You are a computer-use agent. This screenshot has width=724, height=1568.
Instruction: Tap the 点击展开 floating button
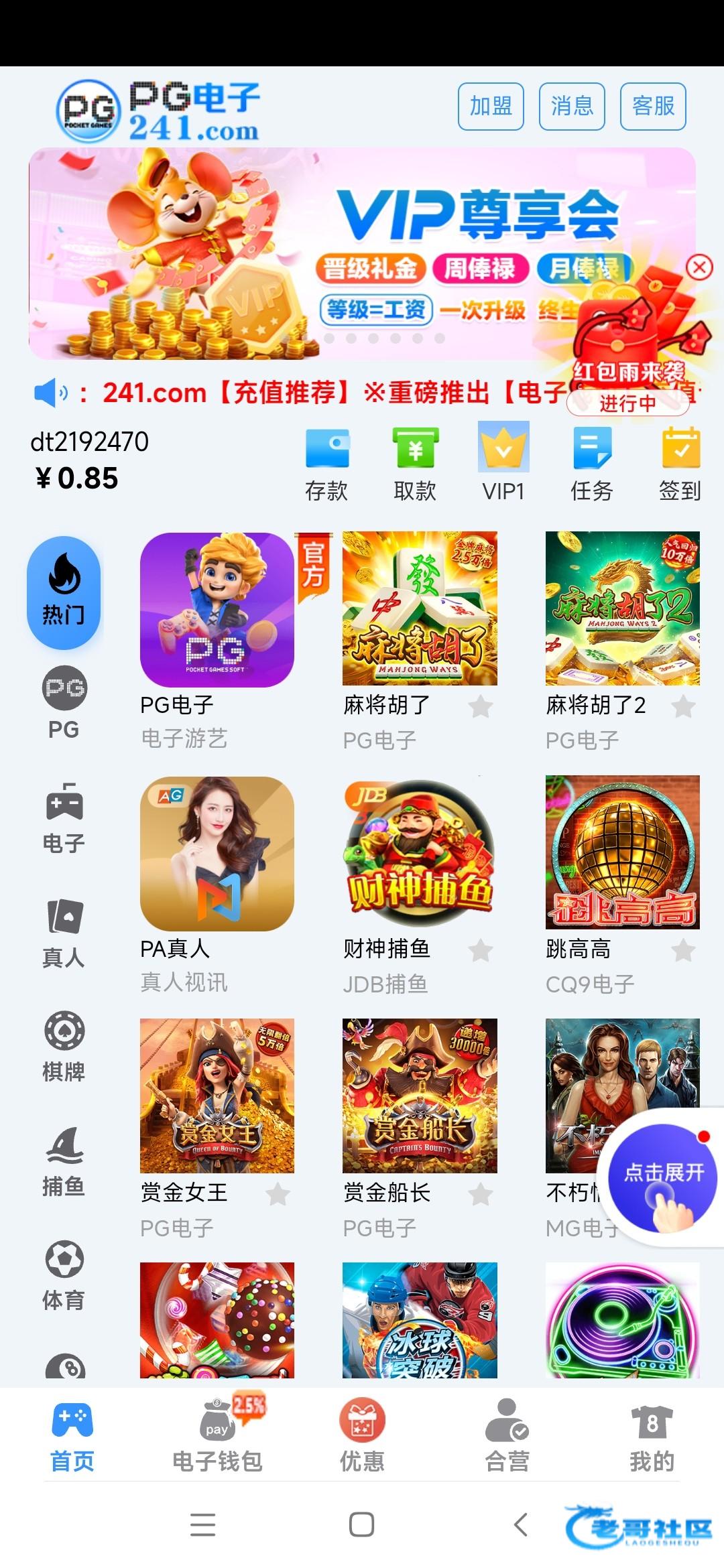point(662,1177)
